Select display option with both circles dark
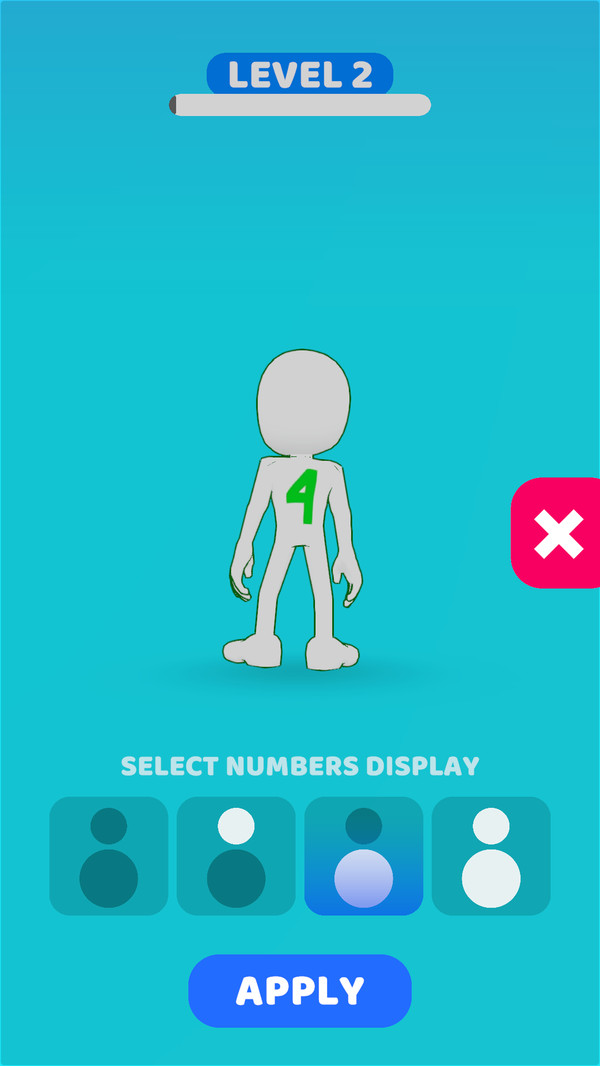 click(109, 856)
